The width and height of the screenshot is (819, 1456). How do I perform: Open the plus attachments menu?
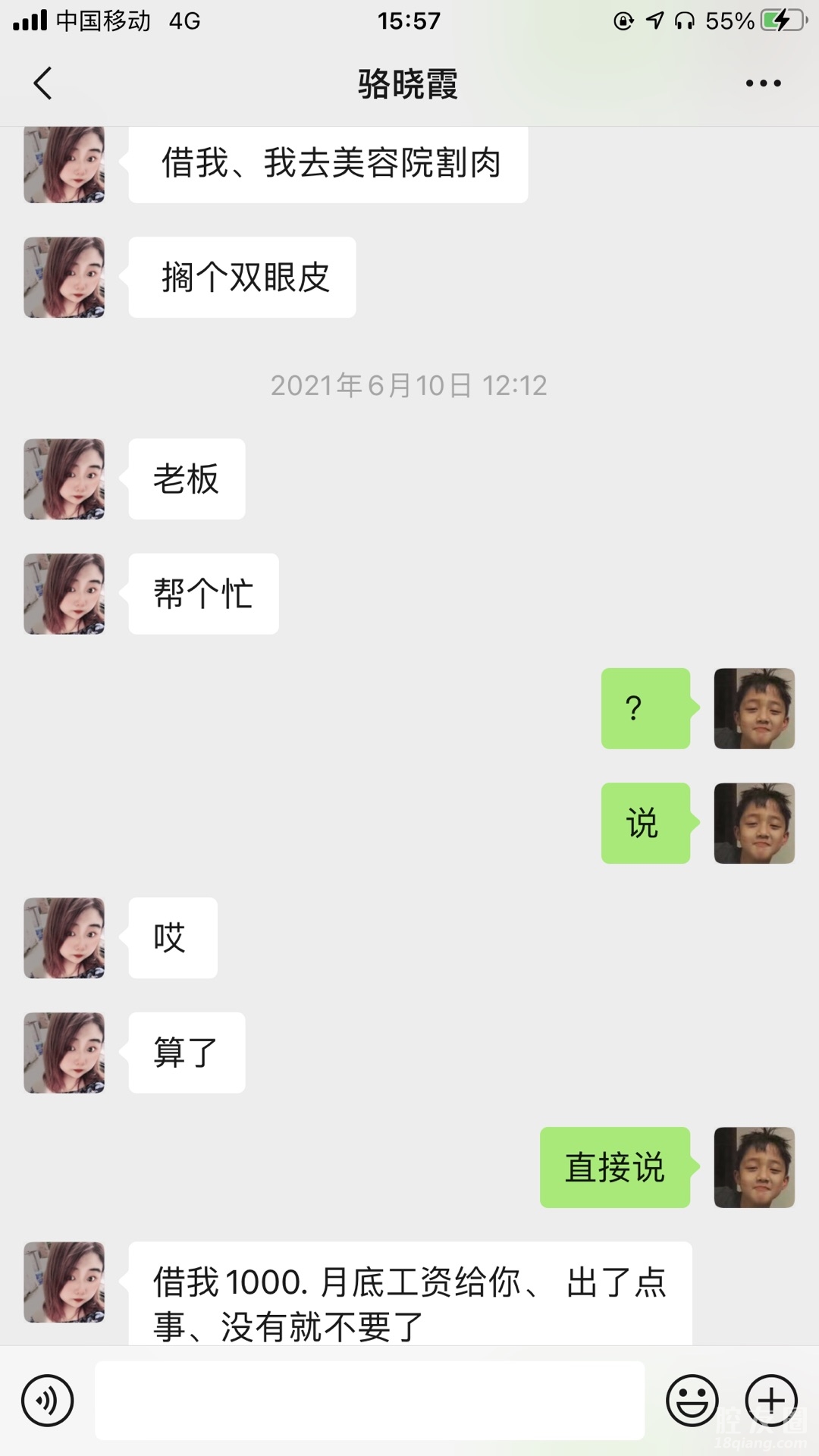(771, 1401)
